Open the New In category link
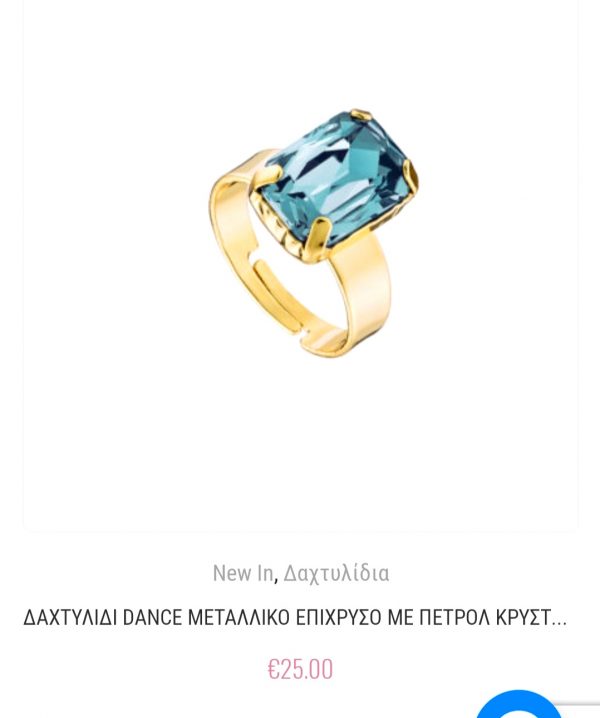 point(242,573)
